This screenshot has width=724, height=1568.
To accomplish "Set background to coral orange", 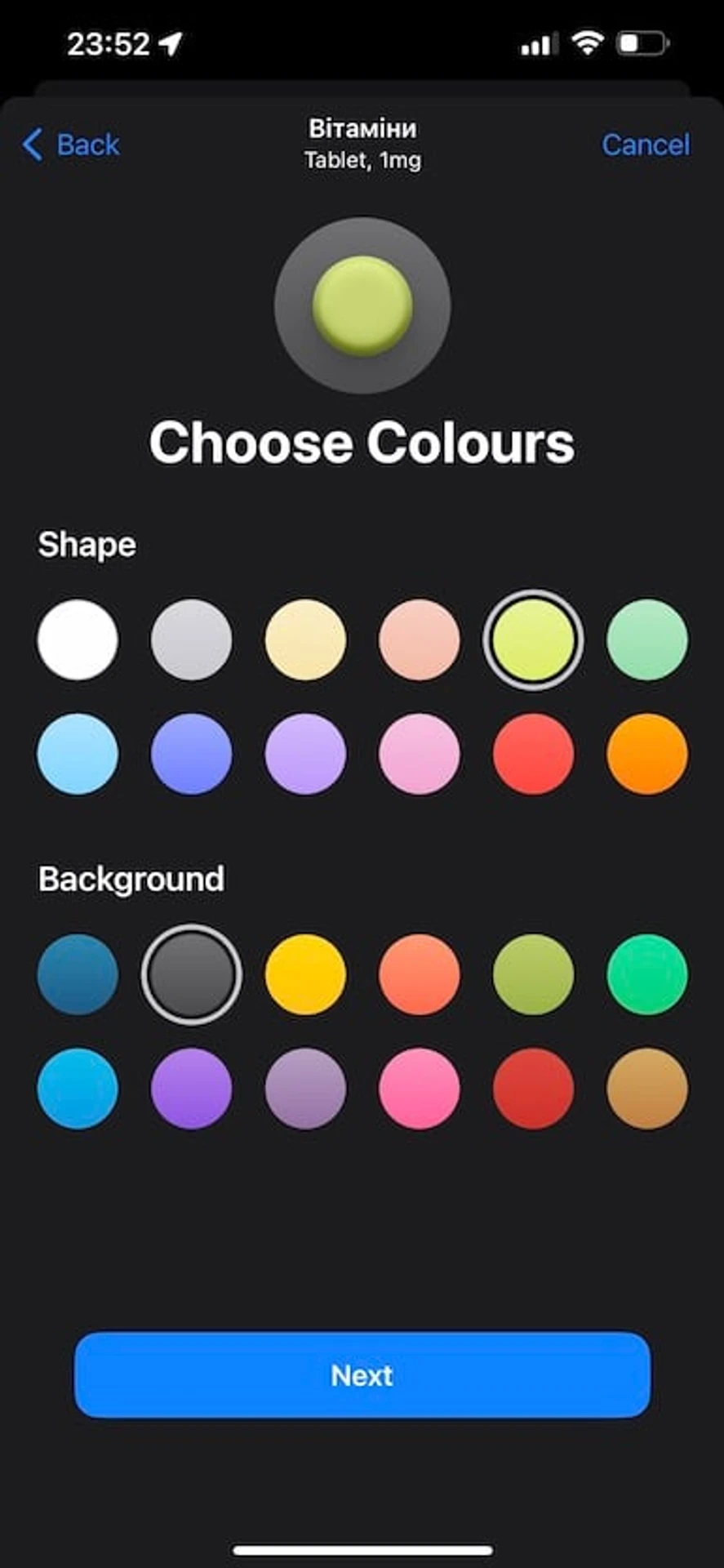I will [x=419, y=974].
